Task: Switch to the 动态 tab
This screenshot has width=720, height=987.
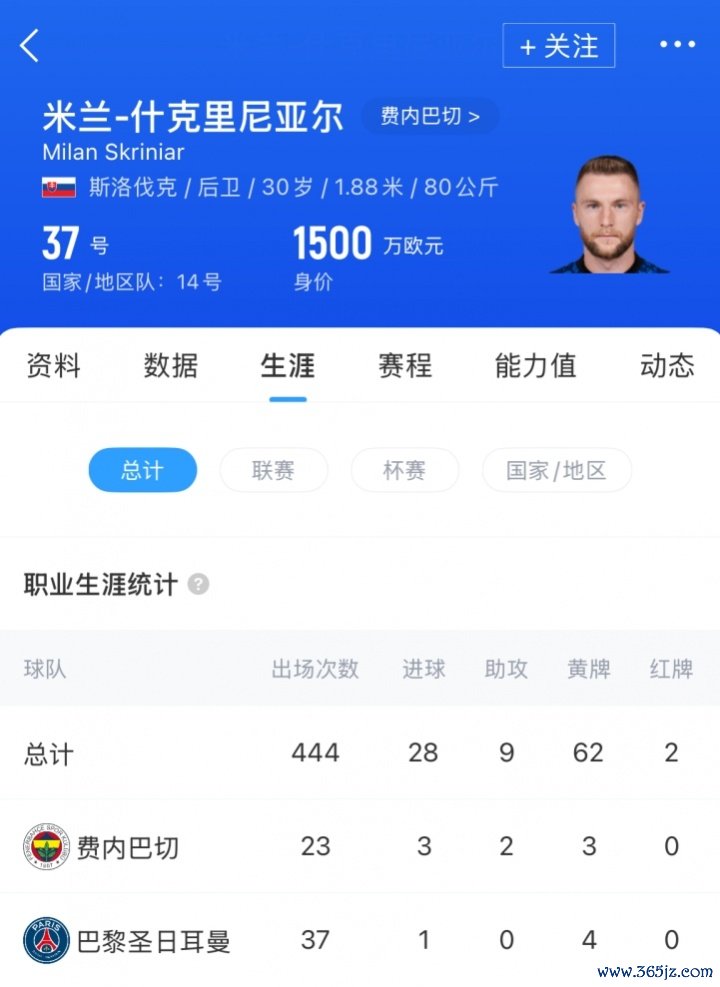Action: point(666,365)
